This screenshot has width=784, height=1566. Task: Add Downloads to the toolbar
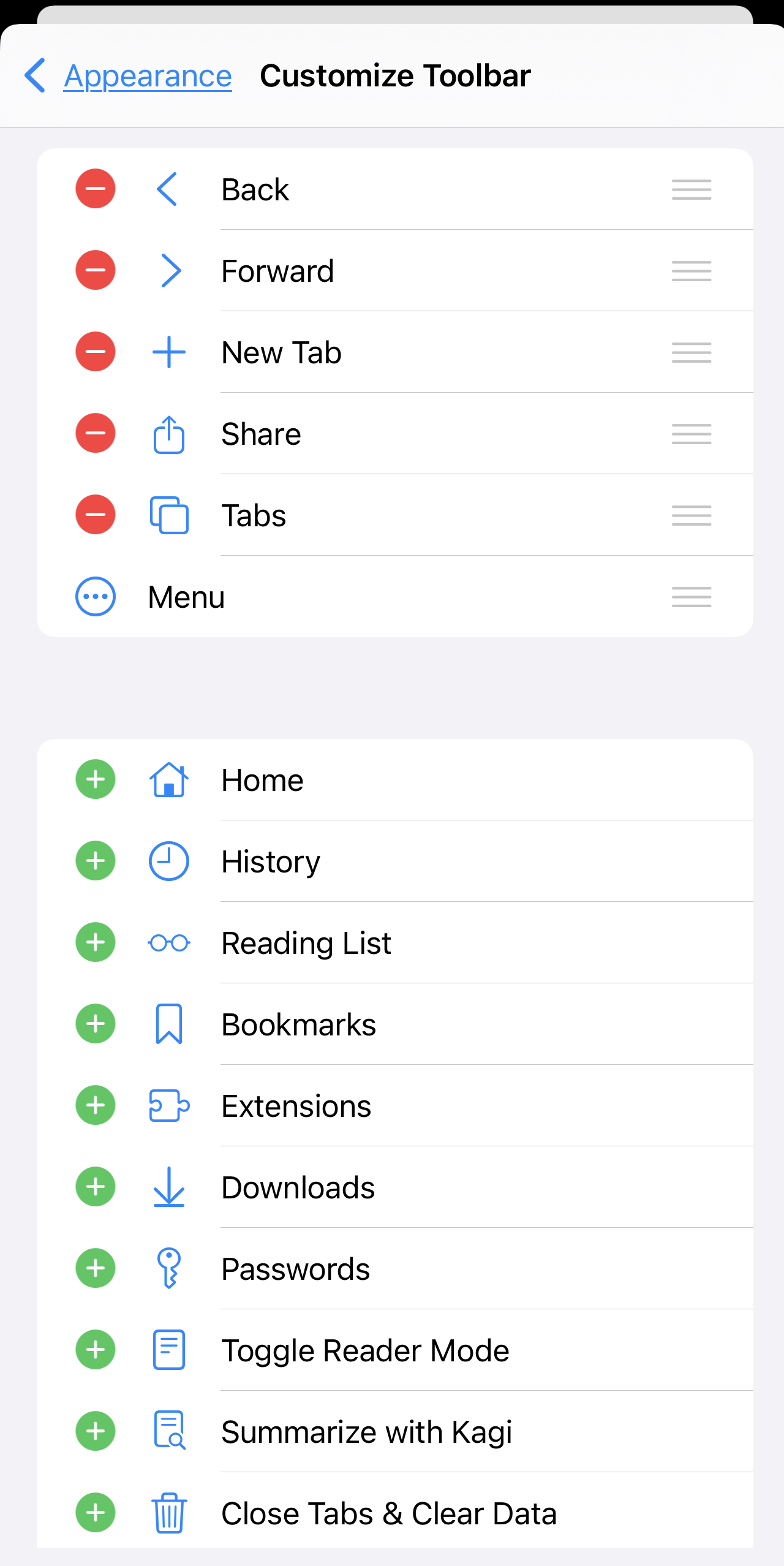click(96, 1187)
